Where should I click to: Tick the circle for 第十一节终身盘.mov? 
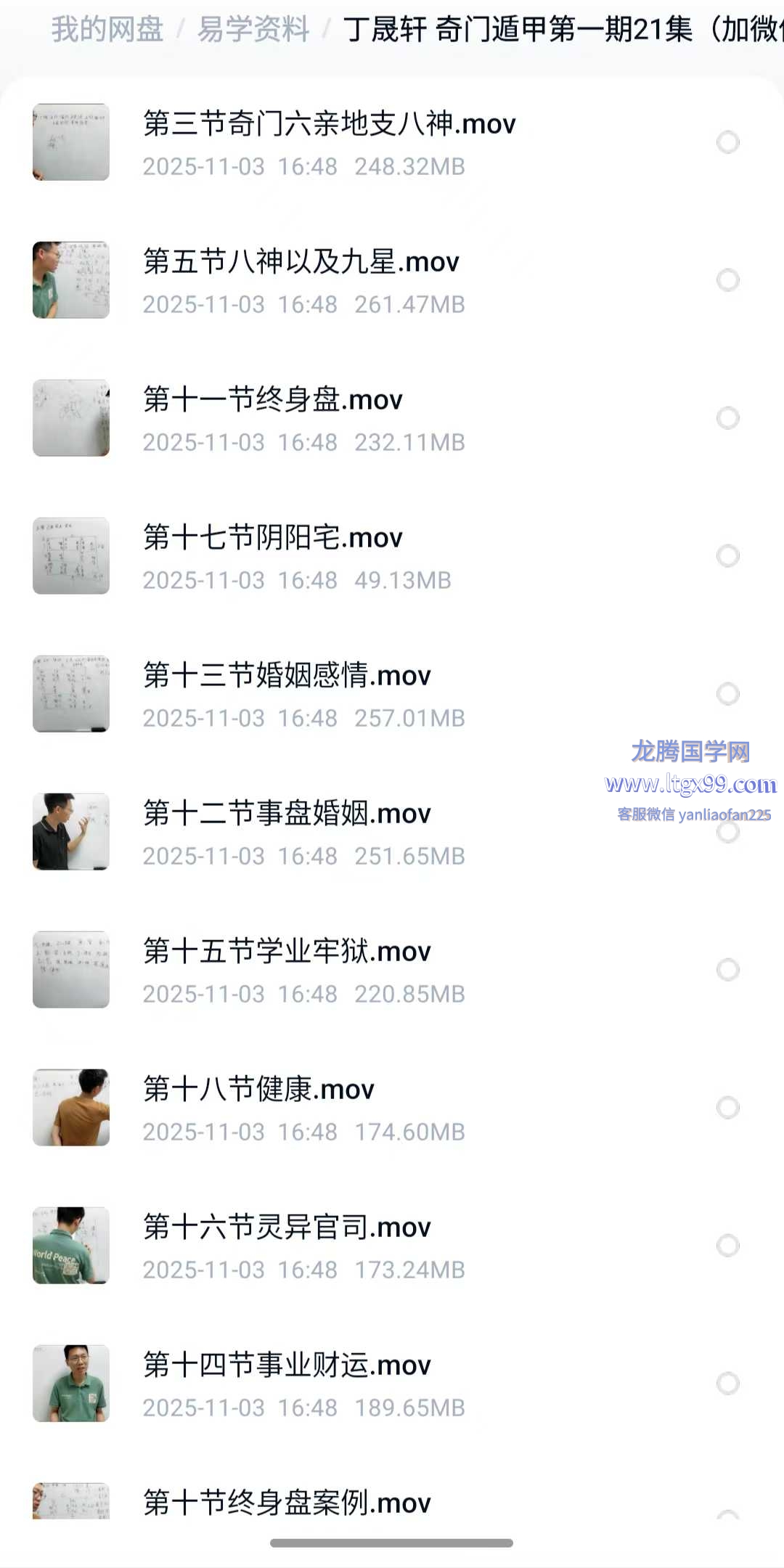727,418
